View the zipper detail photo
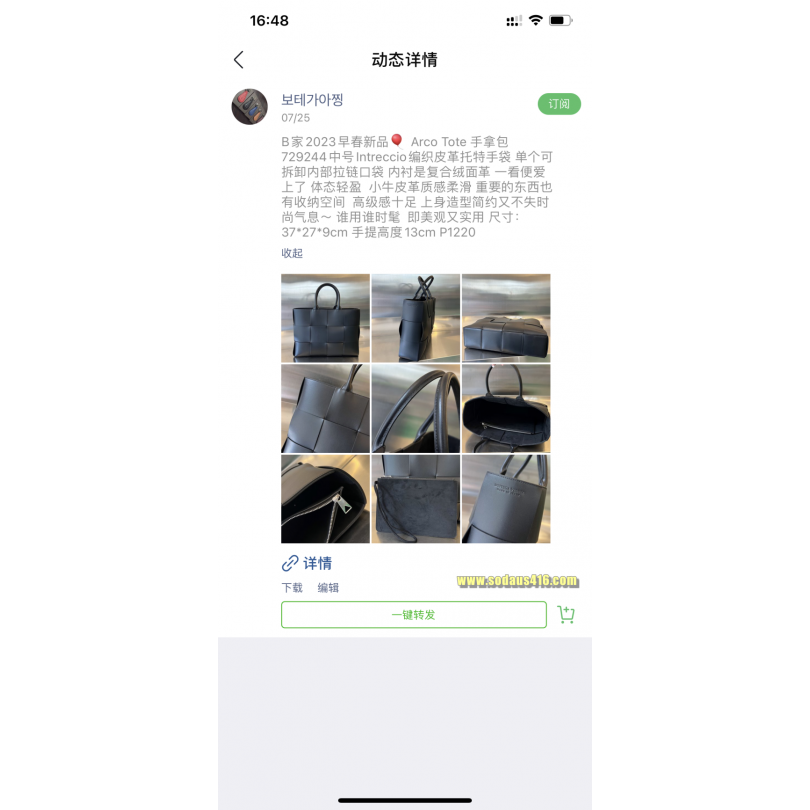This screenshot has width=810, height=810. (x=325, y=499)
